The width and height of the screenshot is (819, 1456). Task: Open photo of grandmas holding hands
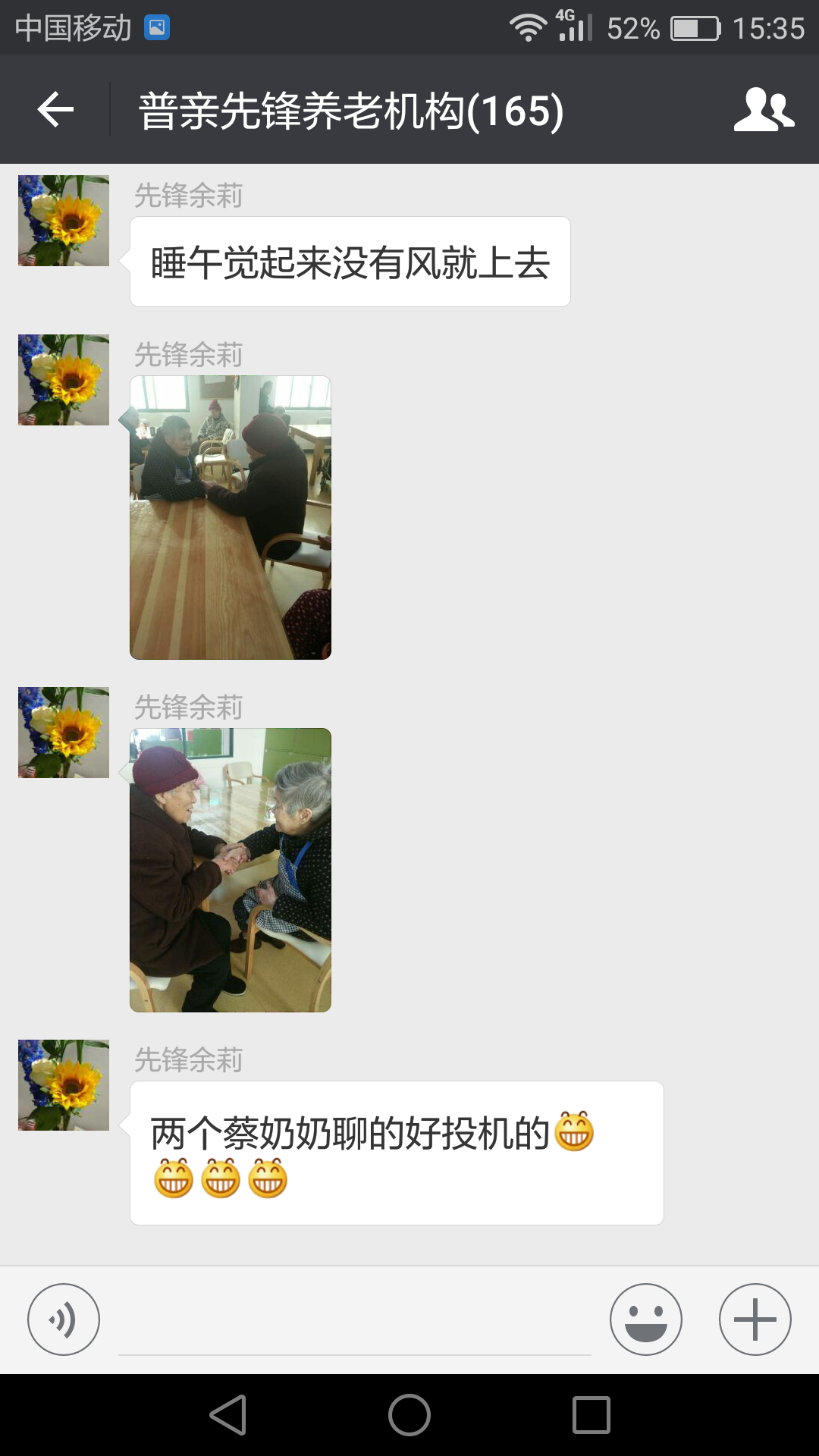(231, 870)
